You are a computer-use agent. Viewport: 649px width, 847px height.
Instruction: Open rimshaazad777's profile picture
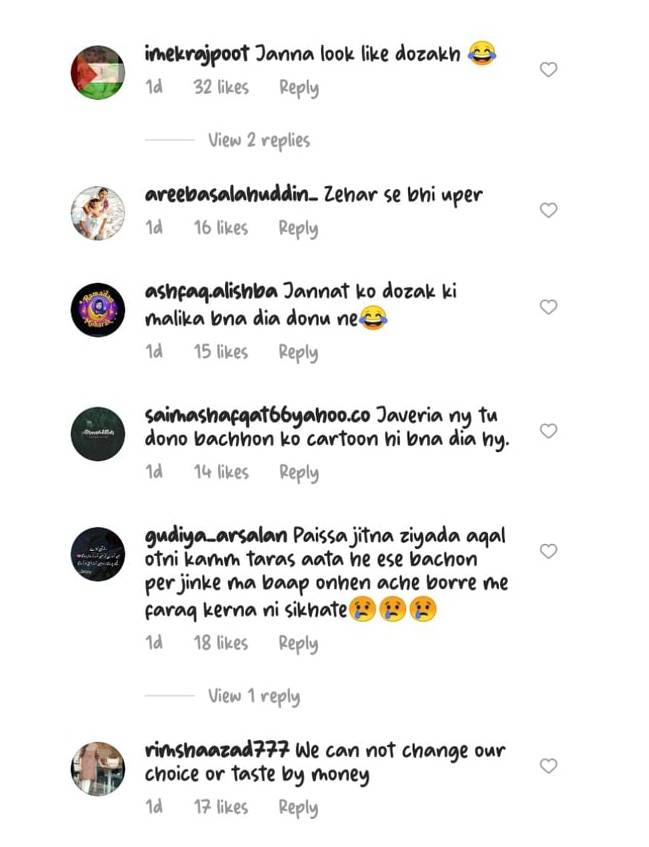pos(98,769)
